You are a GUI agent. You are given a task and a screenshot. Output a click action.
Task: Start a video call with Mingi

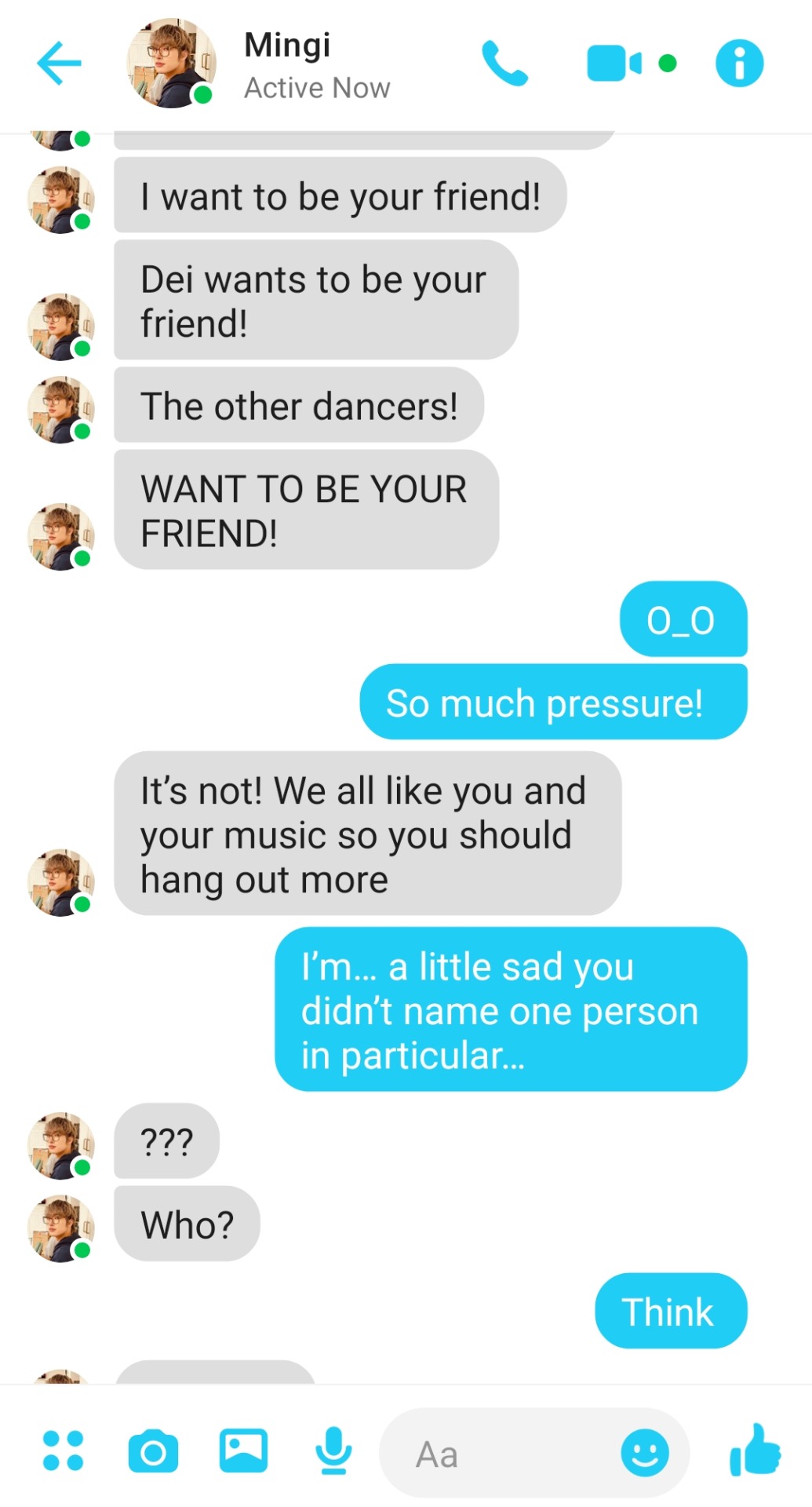pos(614,63)
